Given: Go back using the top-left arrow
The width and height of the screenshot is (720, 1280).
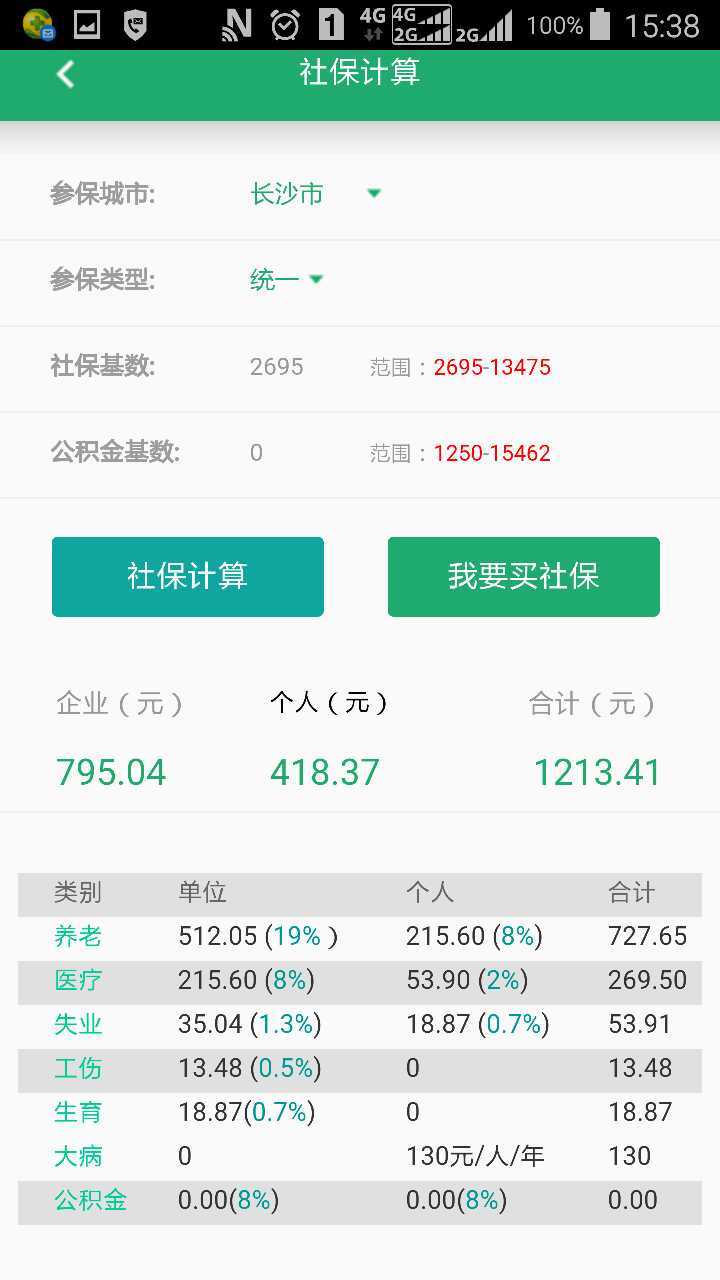Looking at the screenshot, I should point(65,74).
